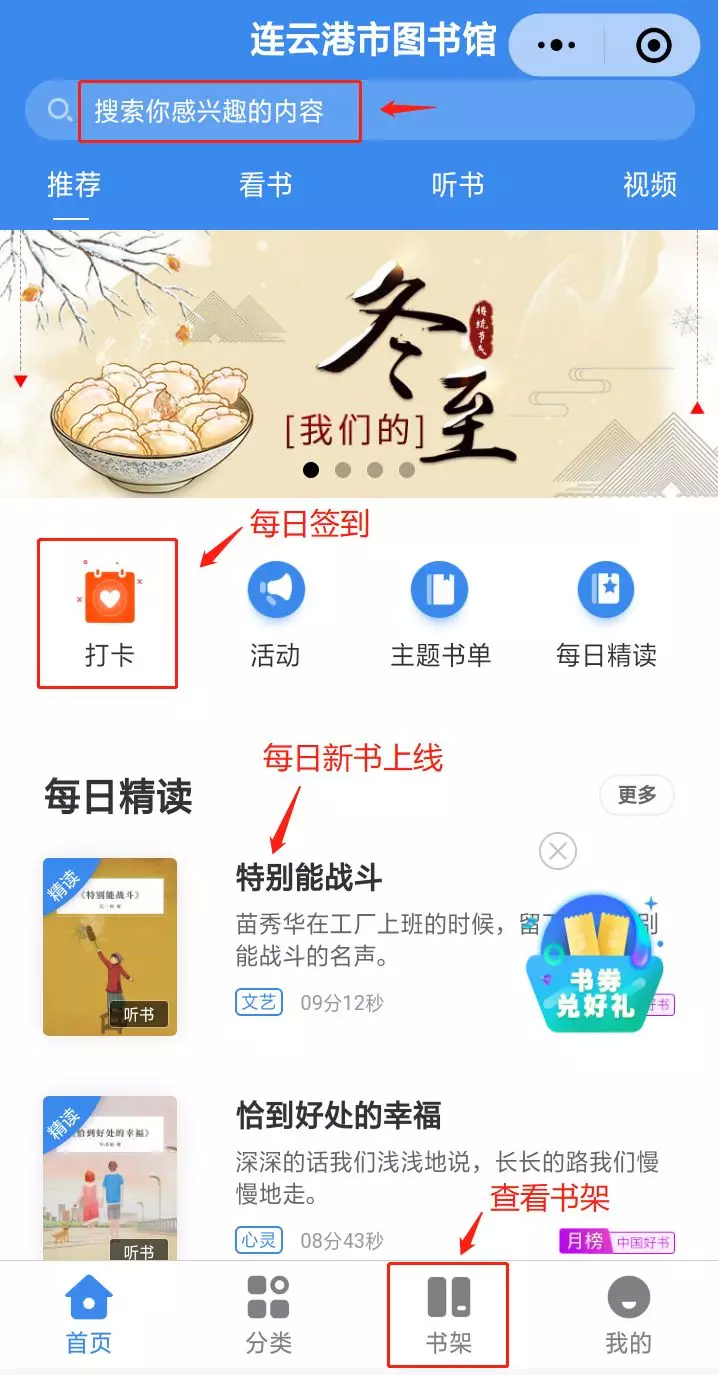The height and width of the screenshot is (1375, 718).
Task: Open the mini program more options menu
Action: pyautogui.click(x=557, y=45)
